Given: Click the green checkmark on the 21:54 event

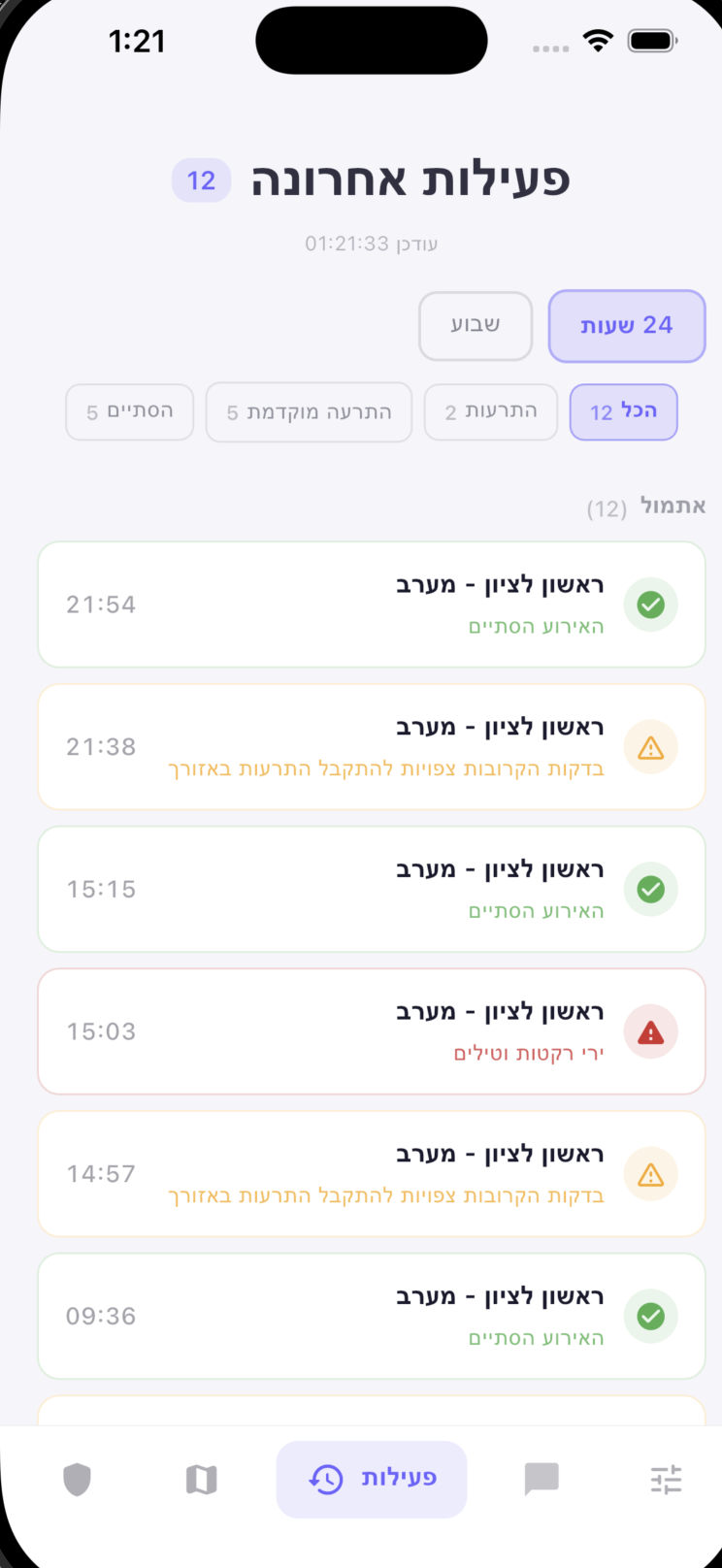Looking at the screenshot, I should coord(651,604).
